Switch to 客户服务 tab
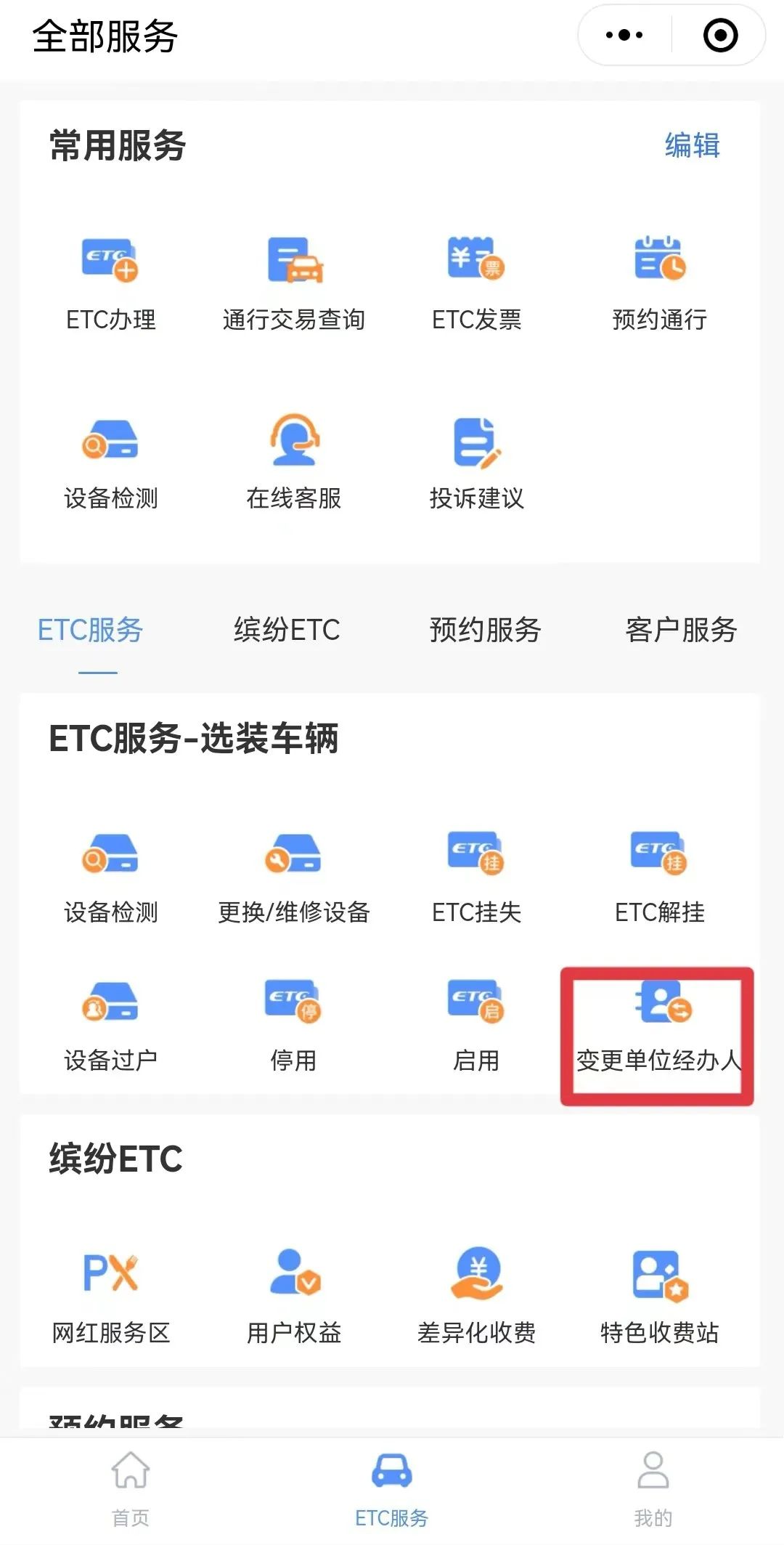784x1545 pixels. [679, 630]
